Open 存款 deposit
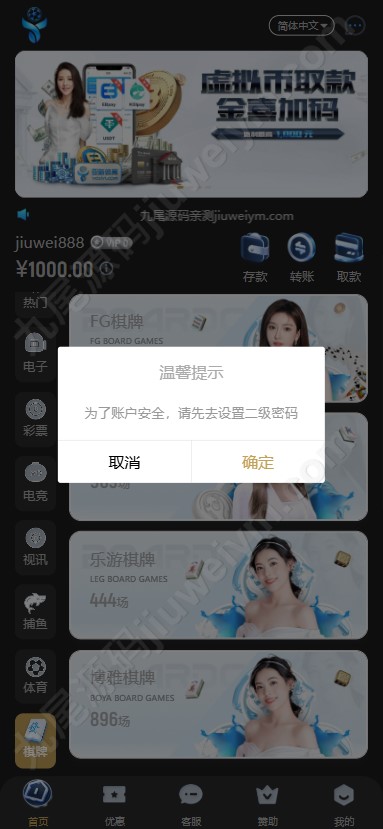The image size is (383, 829). (x=255, y=258)
